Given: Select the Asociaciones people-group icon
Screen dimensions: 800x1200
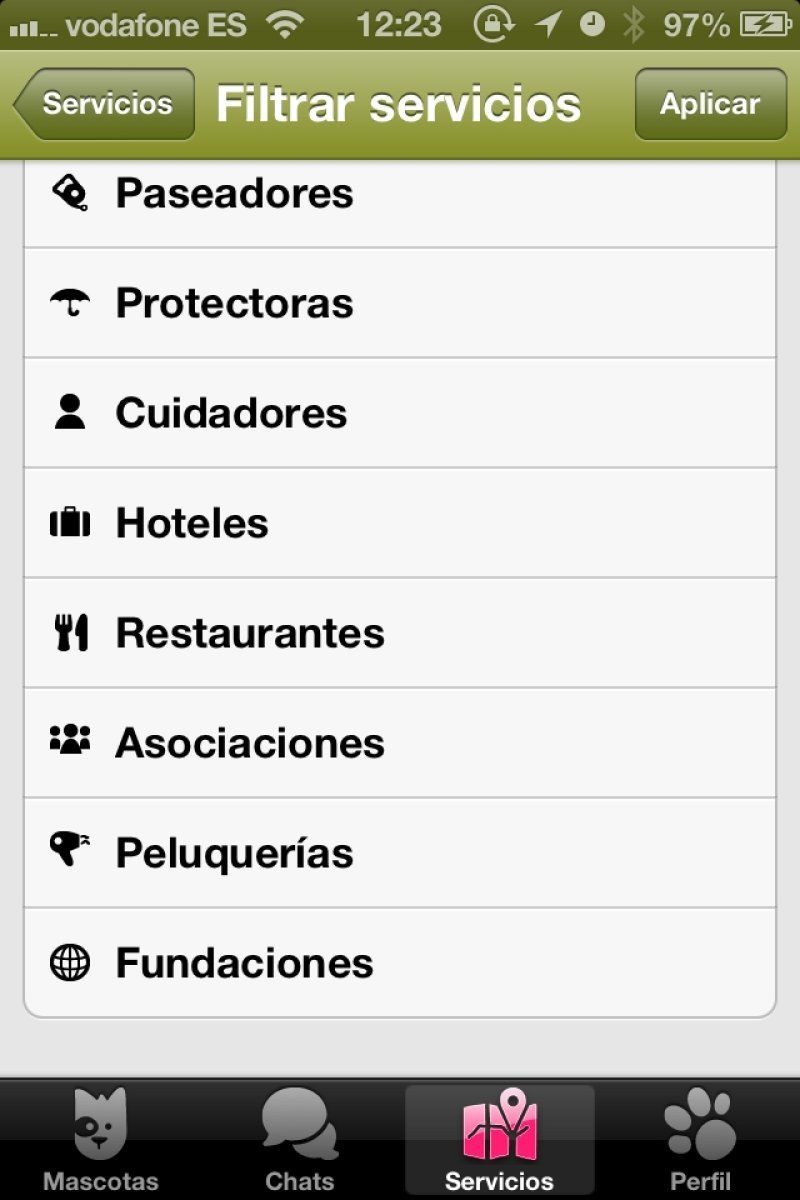Looking at the screenshot, I should [x=70, y=742].
